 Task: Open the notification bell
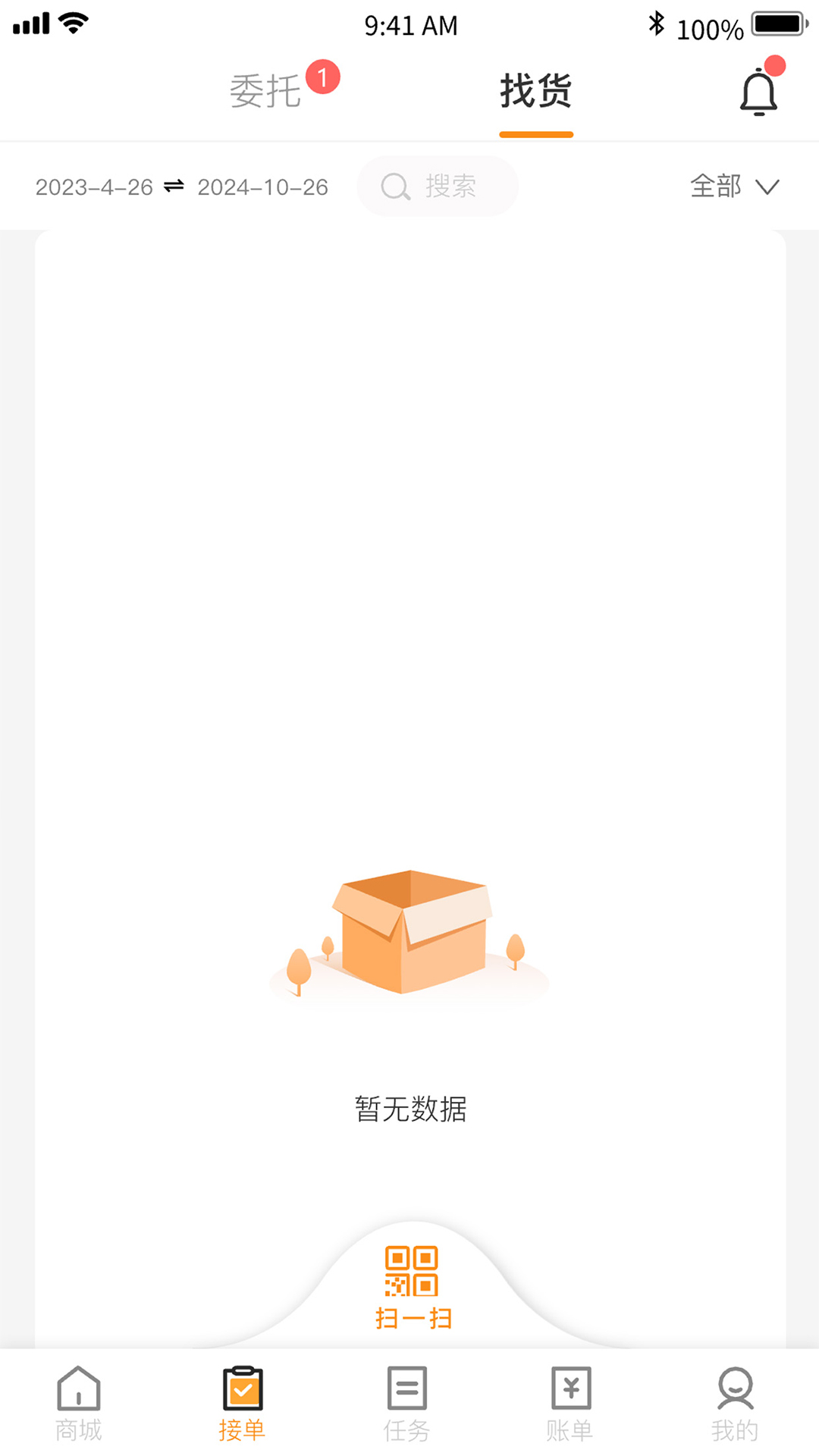(759, 93)
